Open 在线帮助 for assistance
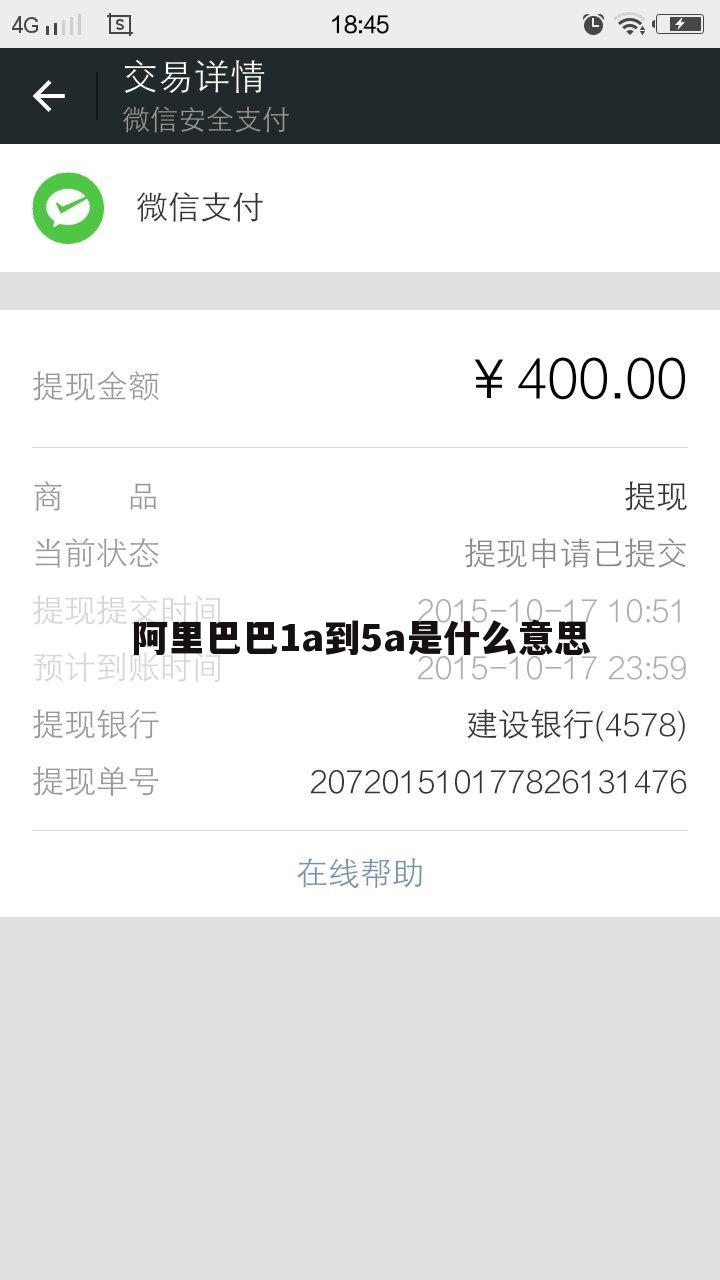 [359, 872]
